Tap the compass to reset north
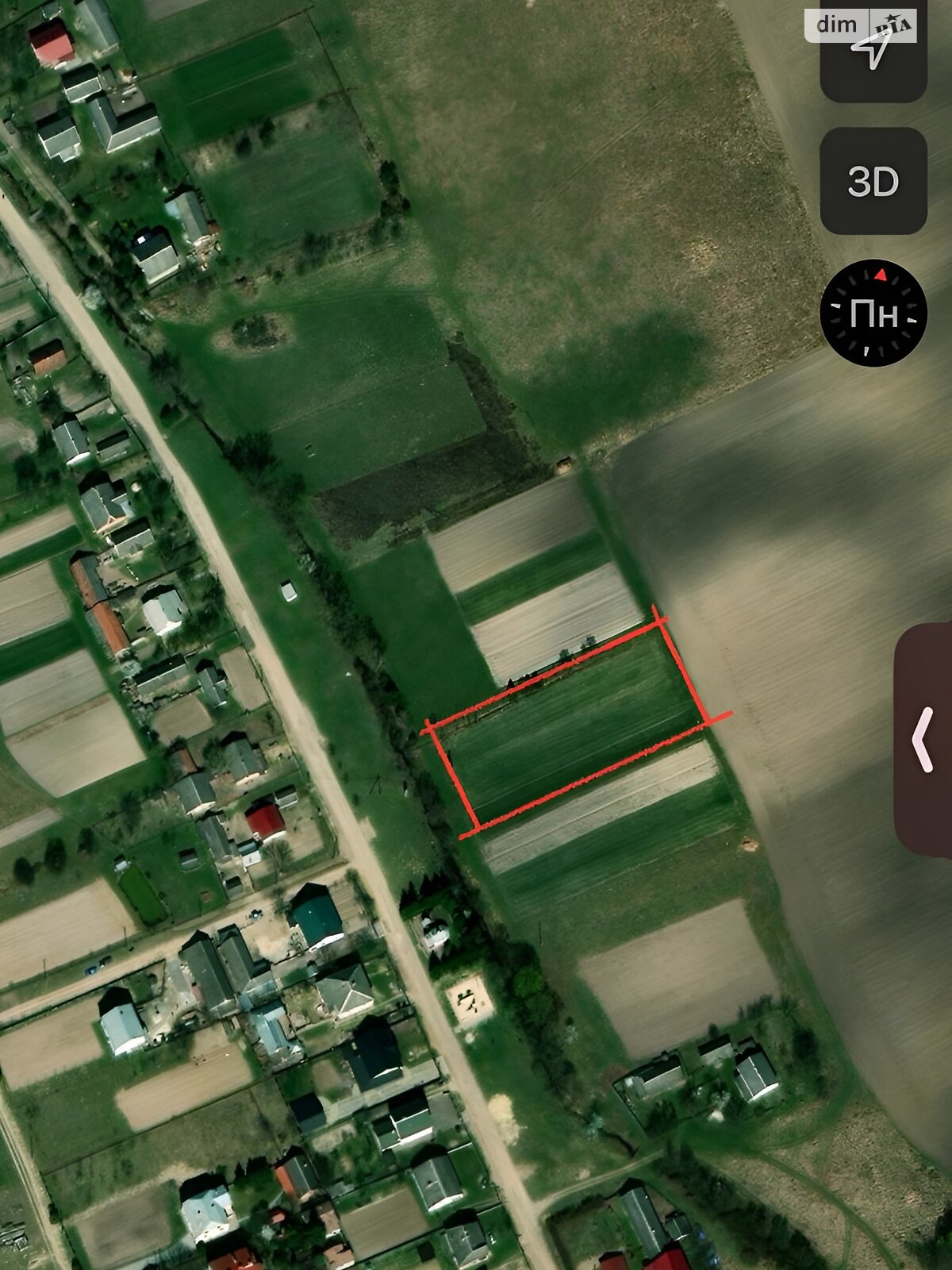The width and height of the screenshot is (952, 1270). click(x=873, y=314)
